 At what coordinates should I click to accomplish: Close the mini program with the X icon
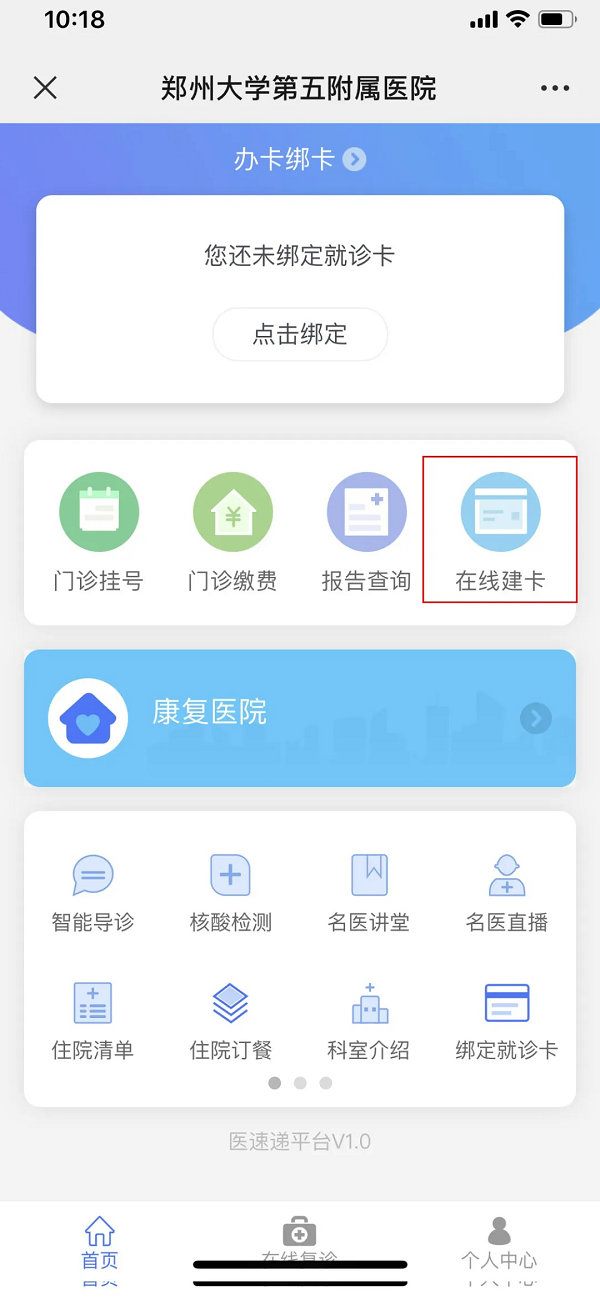click(x=45, y=88)
